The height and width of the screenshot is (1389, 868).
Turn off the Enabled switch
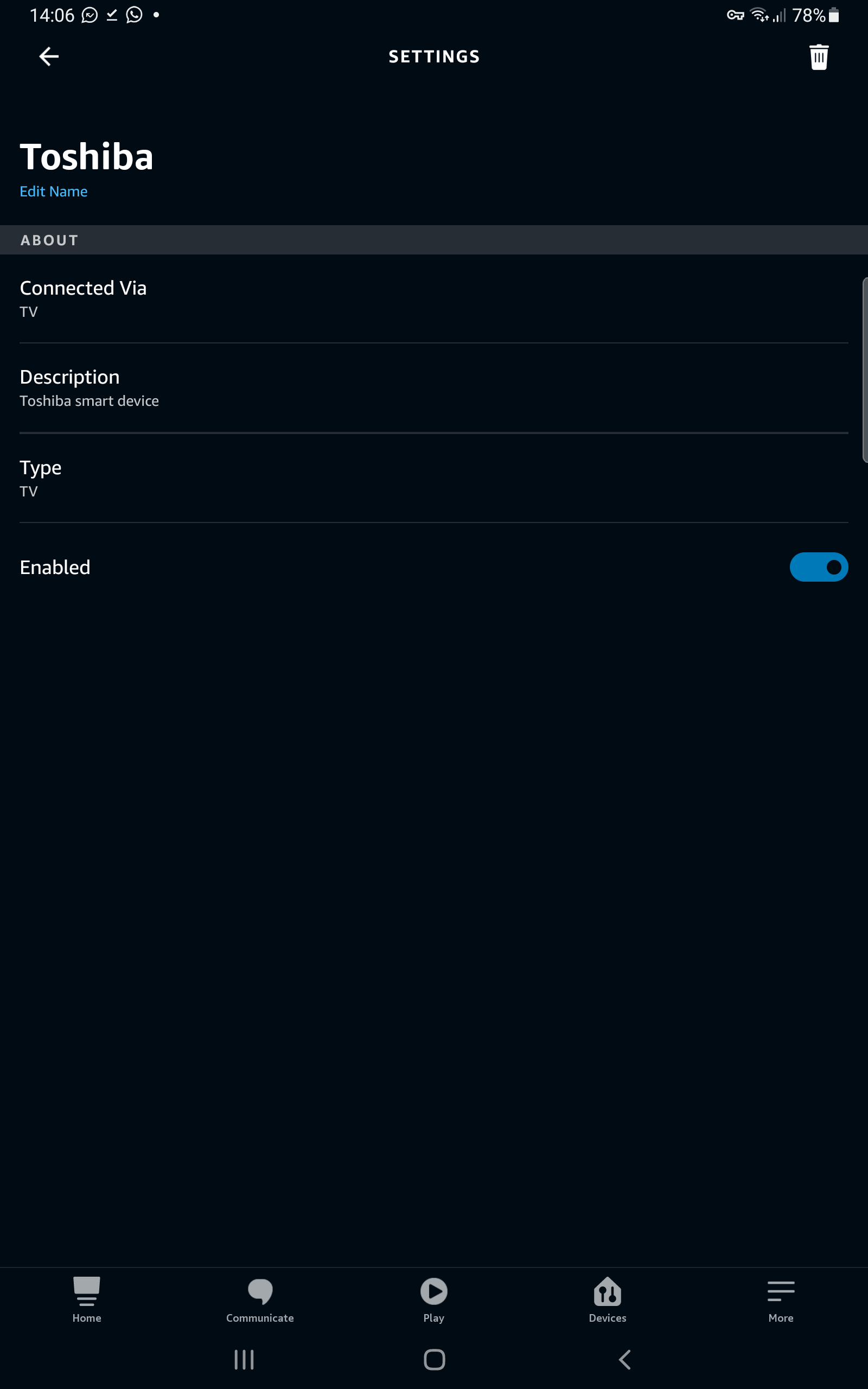[819, 567]
